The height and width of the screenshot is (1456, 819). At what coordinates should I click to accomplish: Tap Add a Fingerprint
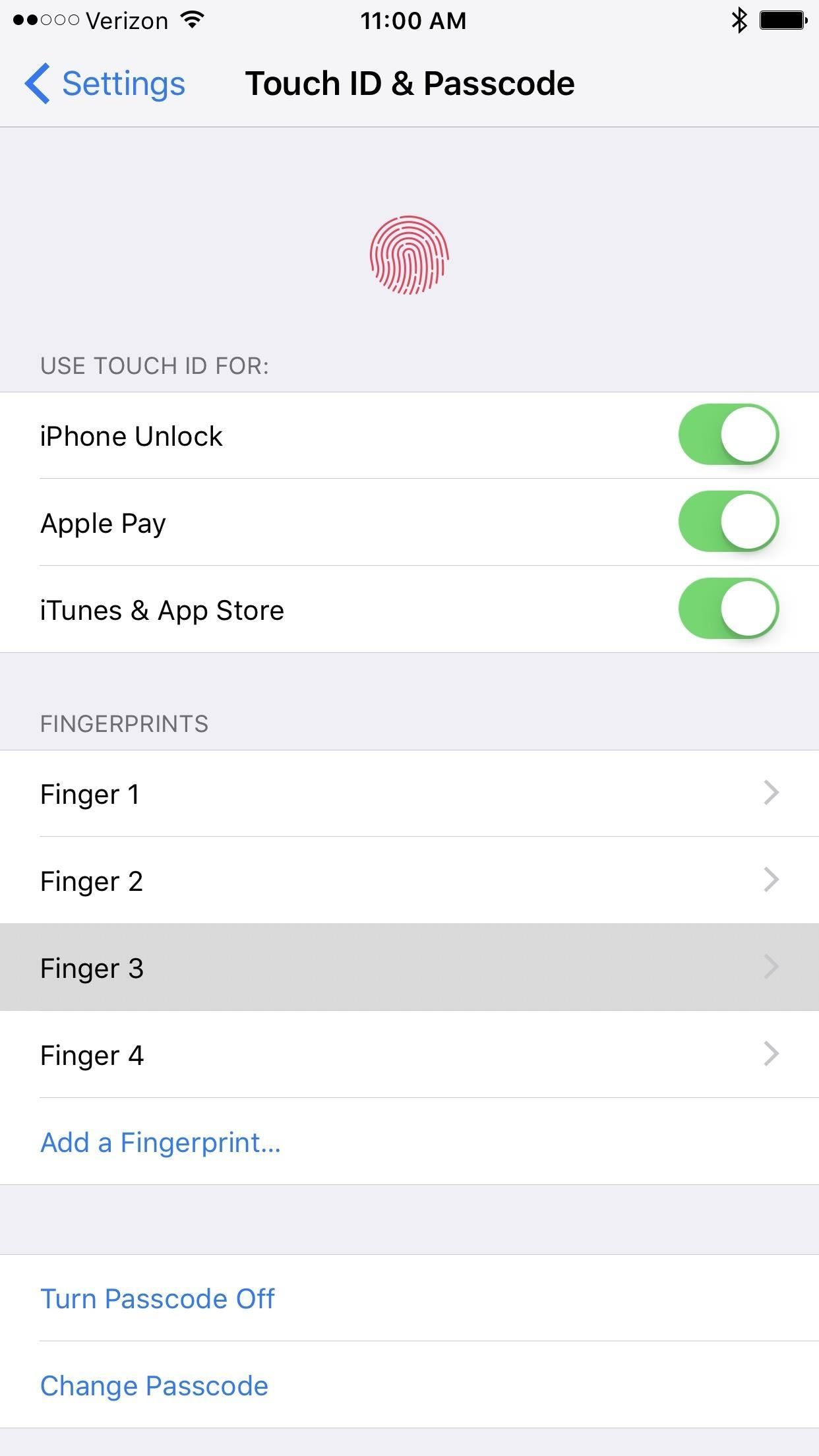click(x=160, y=1142)
